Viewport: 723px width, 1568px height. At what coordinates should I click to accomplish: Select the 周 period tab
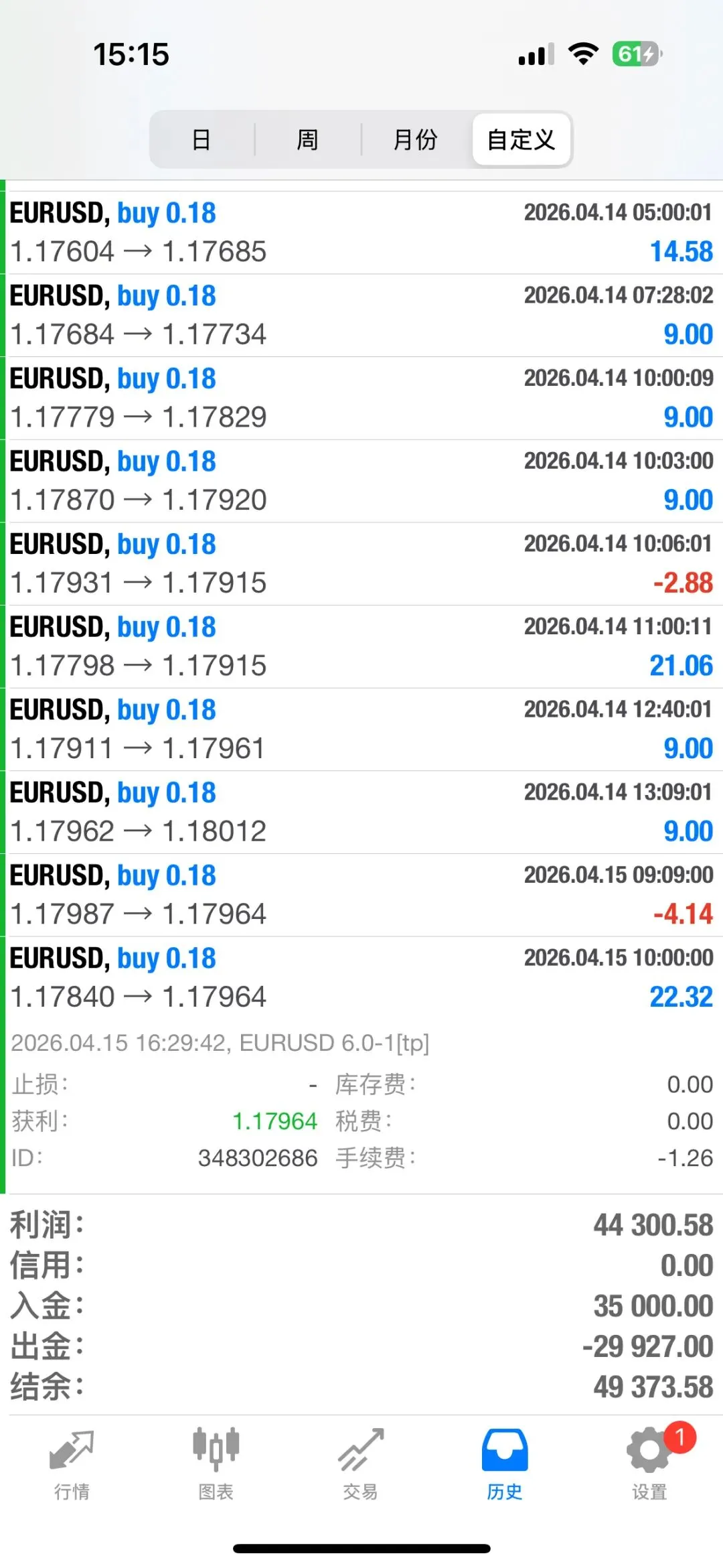tap(307, 139)
